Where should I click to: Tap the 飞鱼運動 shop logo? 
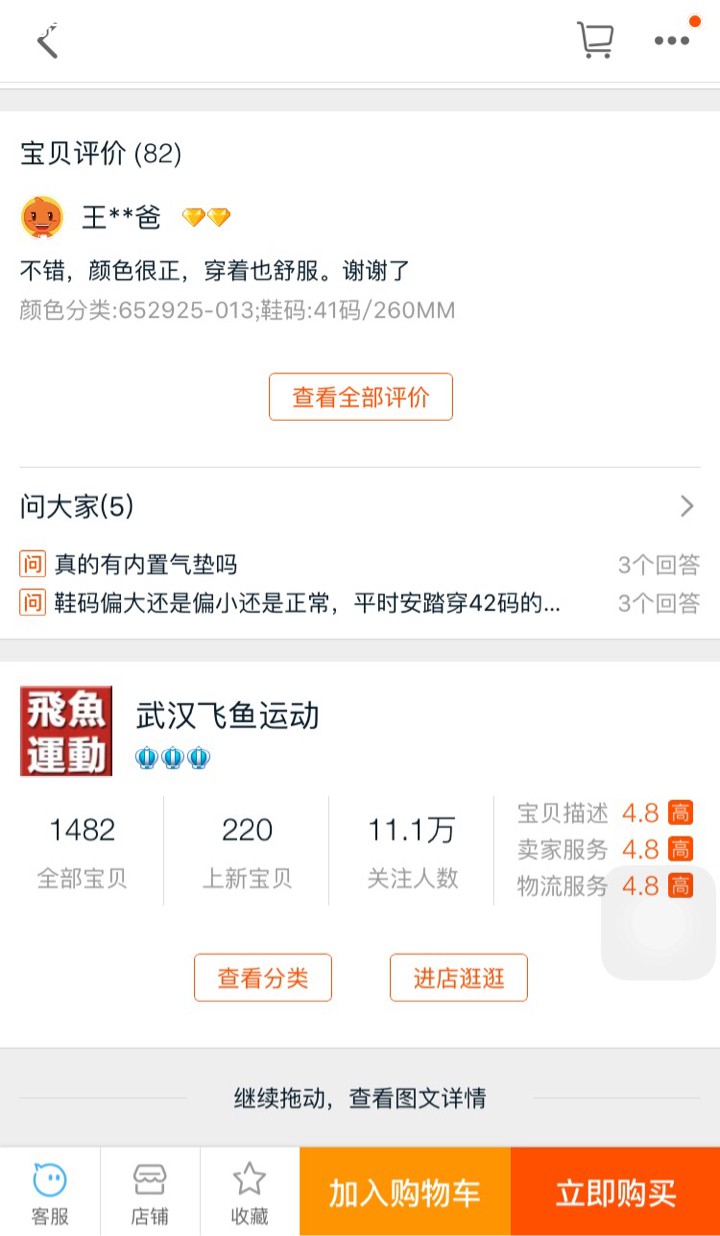(66, 730)
